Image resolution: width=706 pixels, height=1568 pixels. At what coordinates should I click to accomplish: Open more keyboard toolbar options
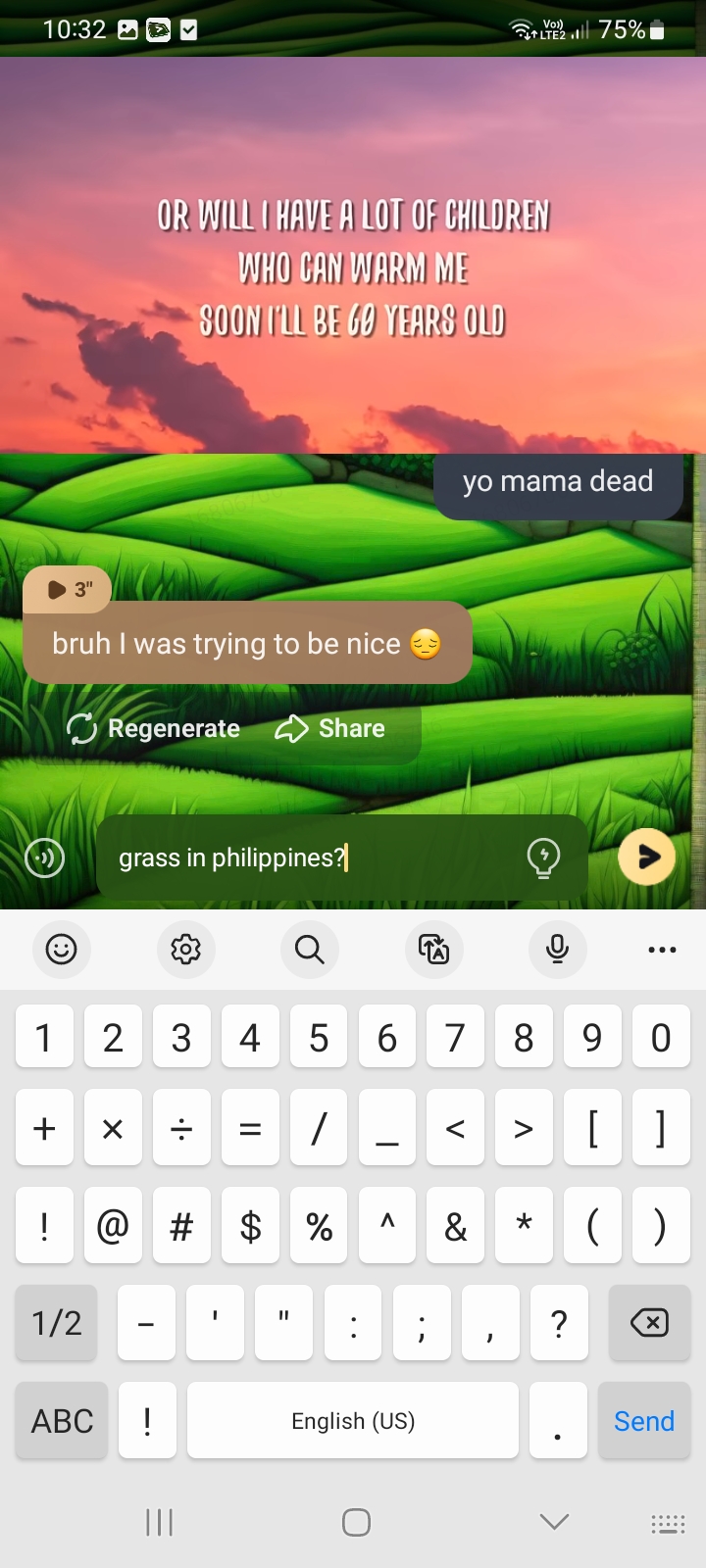click(662, 949)
